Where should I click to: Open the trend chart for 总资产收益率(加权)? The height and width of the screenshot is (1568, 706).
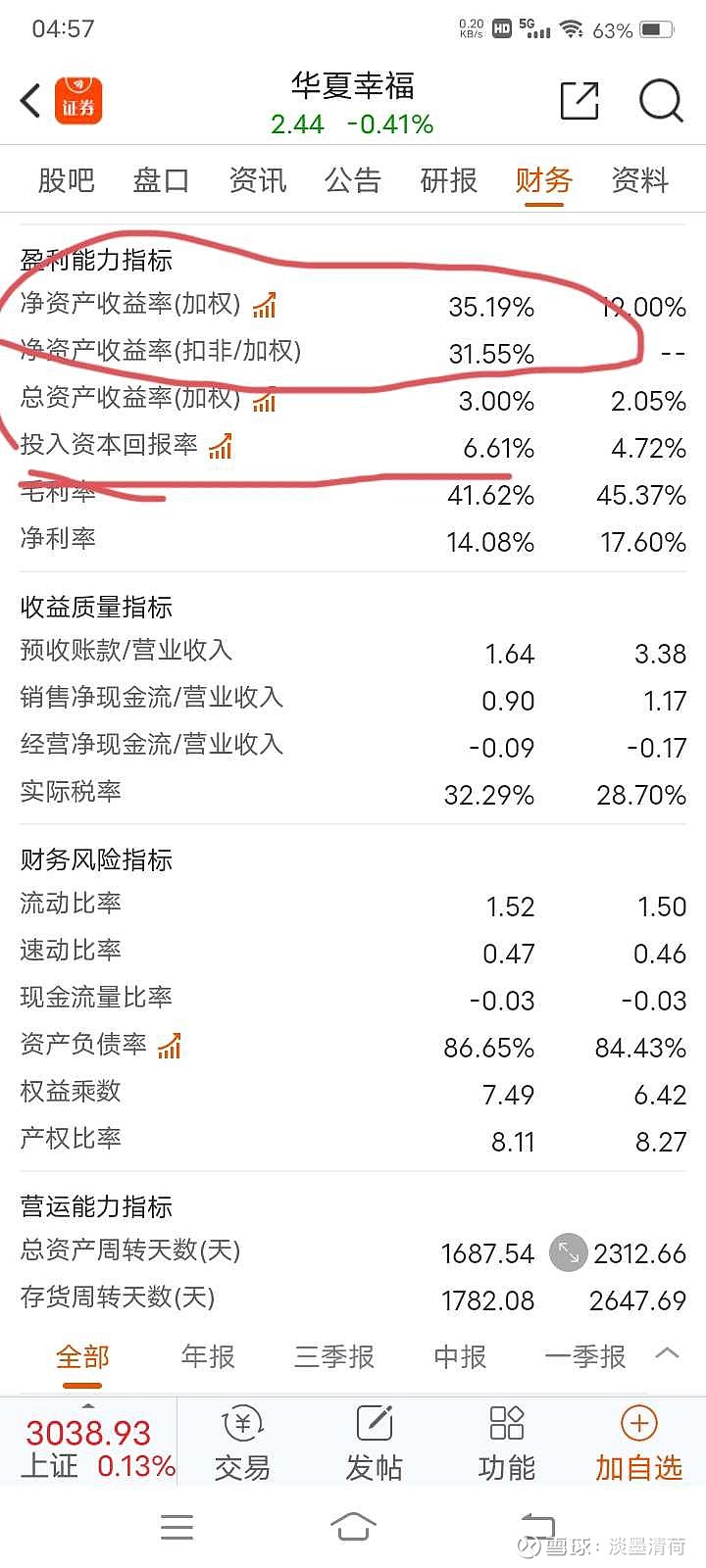click(263, 400)
